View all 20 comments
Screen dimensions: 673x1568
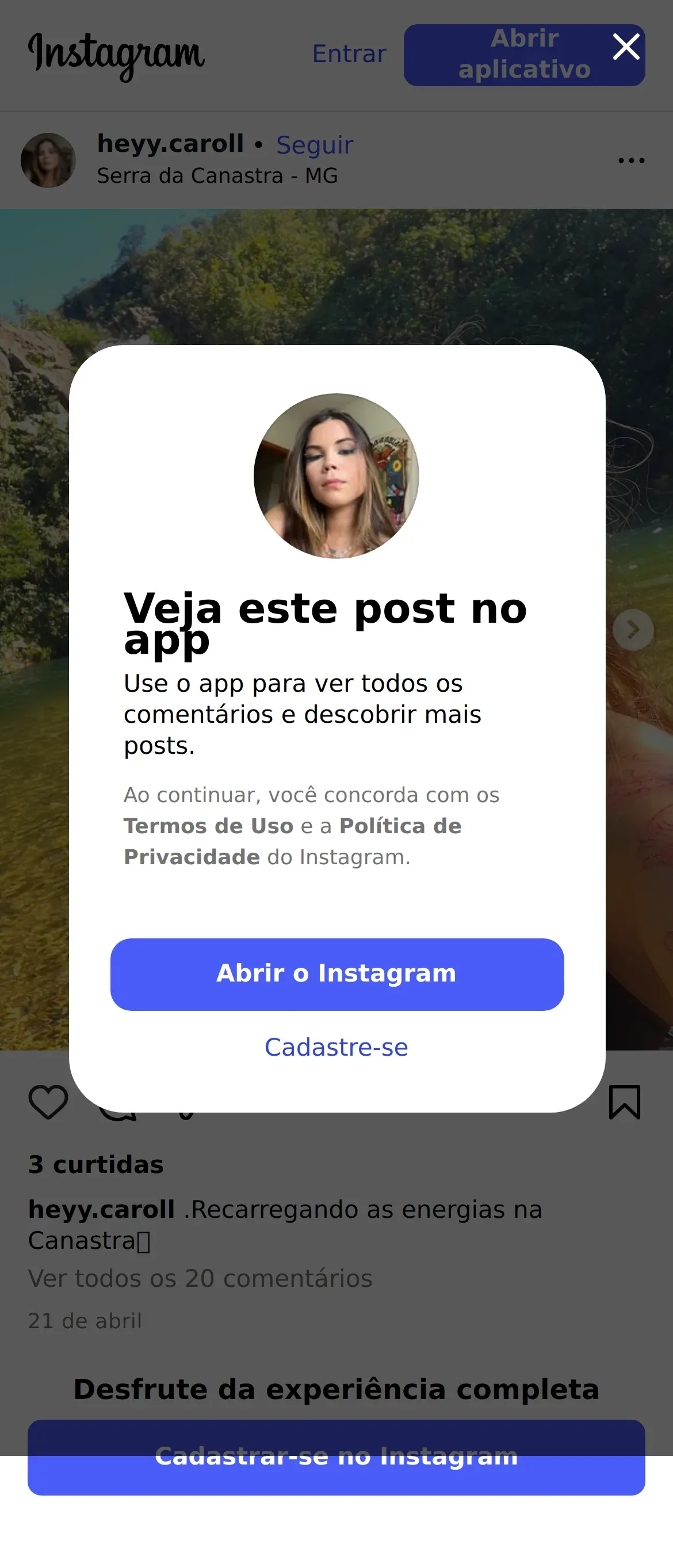pos(200,1278)
